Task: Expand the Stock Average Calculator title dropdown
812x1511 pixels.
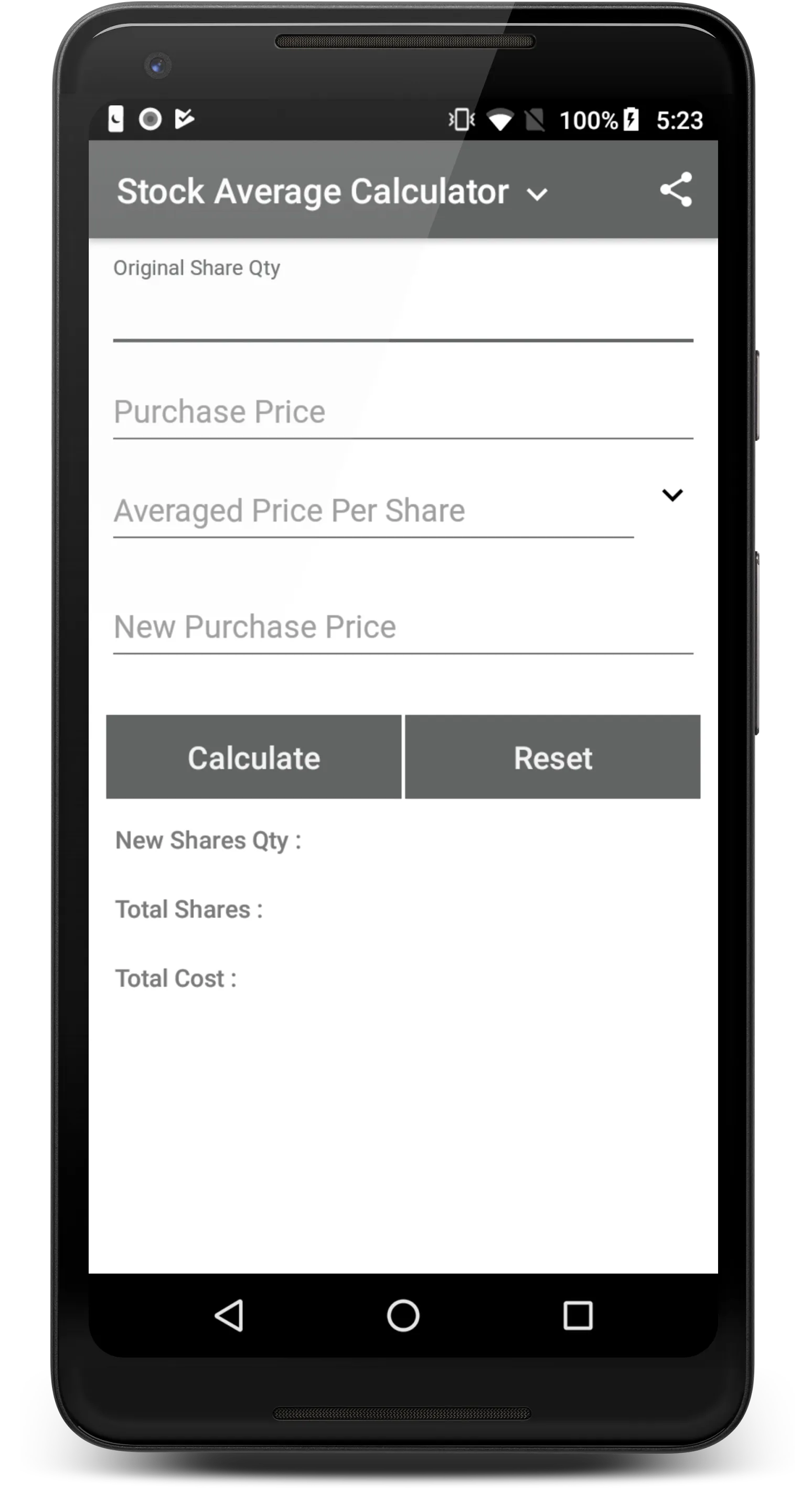Action: coord(537,194)
